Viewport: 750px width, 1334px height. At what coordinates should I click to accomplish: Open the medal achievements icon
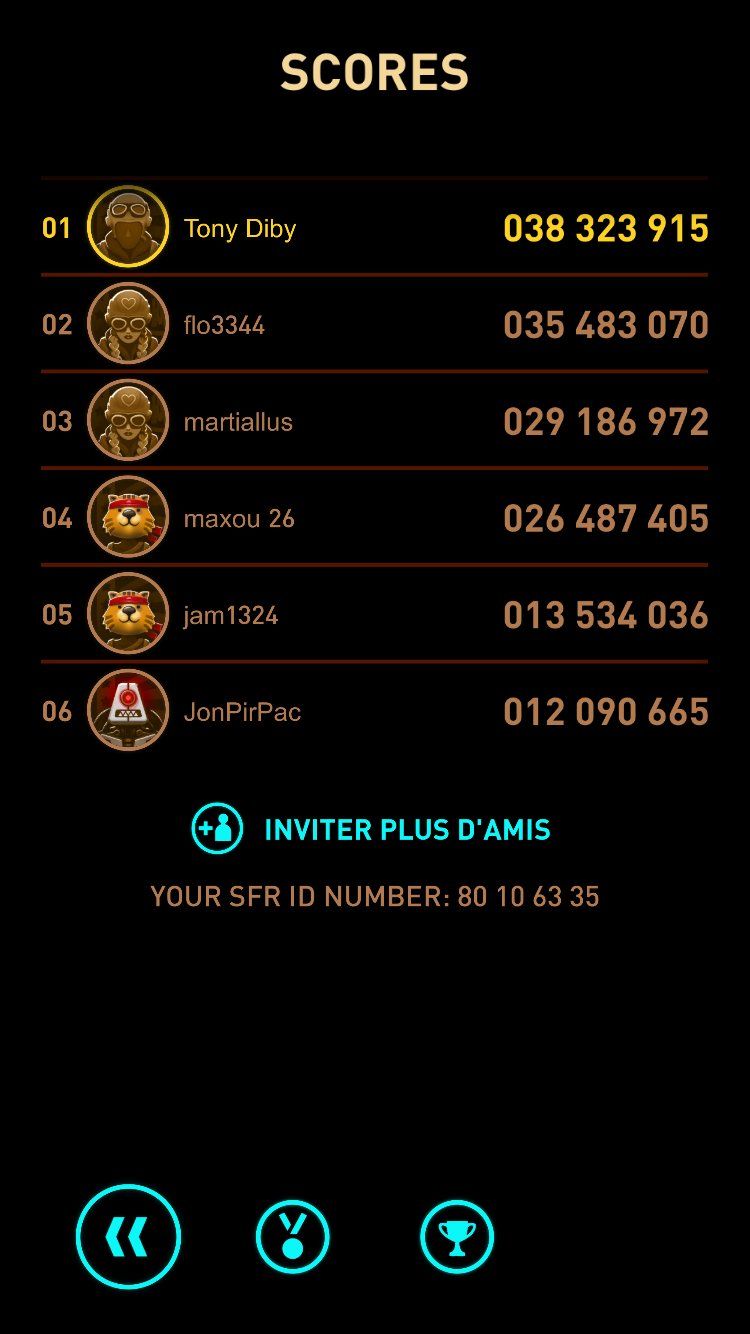click(292, 1237)
